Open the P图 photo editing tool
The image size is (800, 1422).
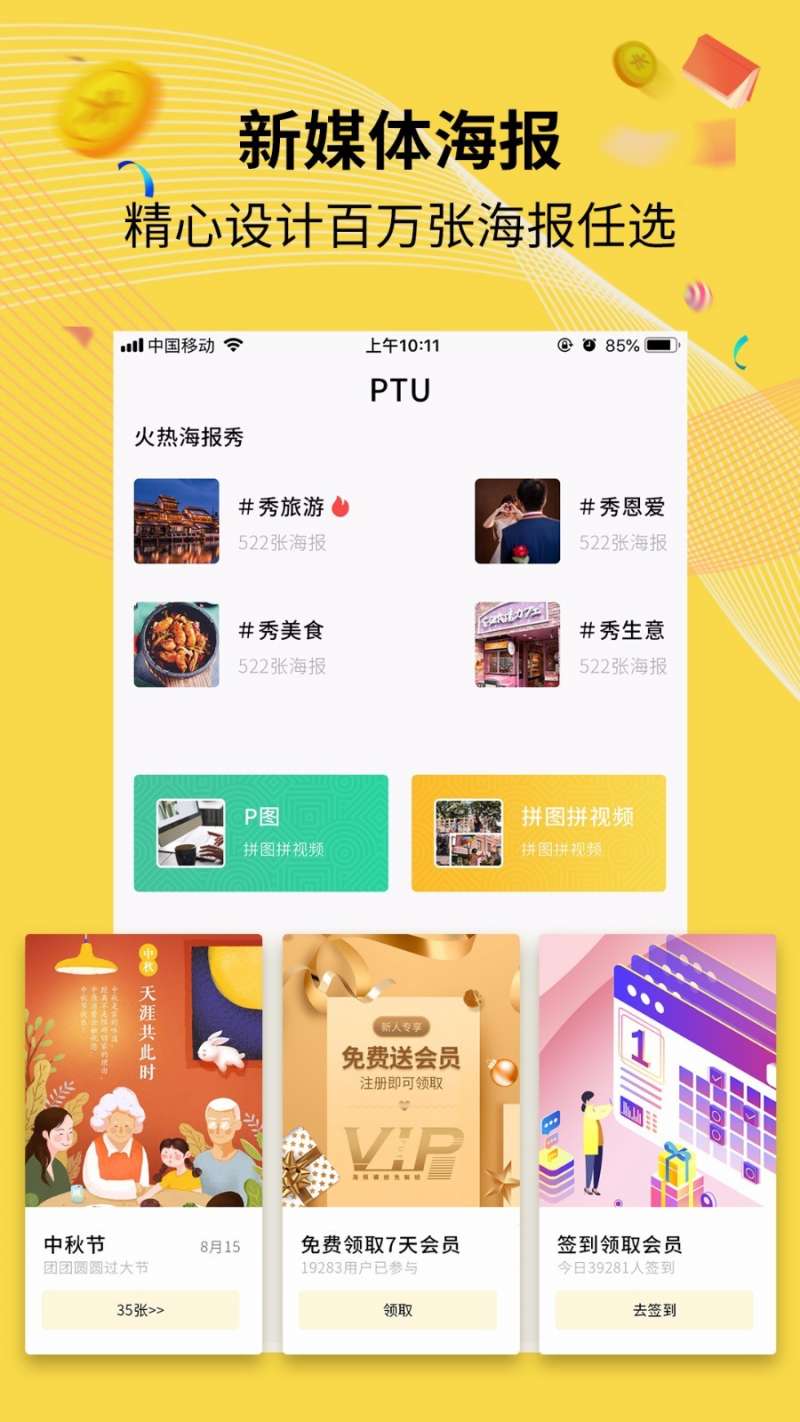pyautogui.click(x=262, y=833)
